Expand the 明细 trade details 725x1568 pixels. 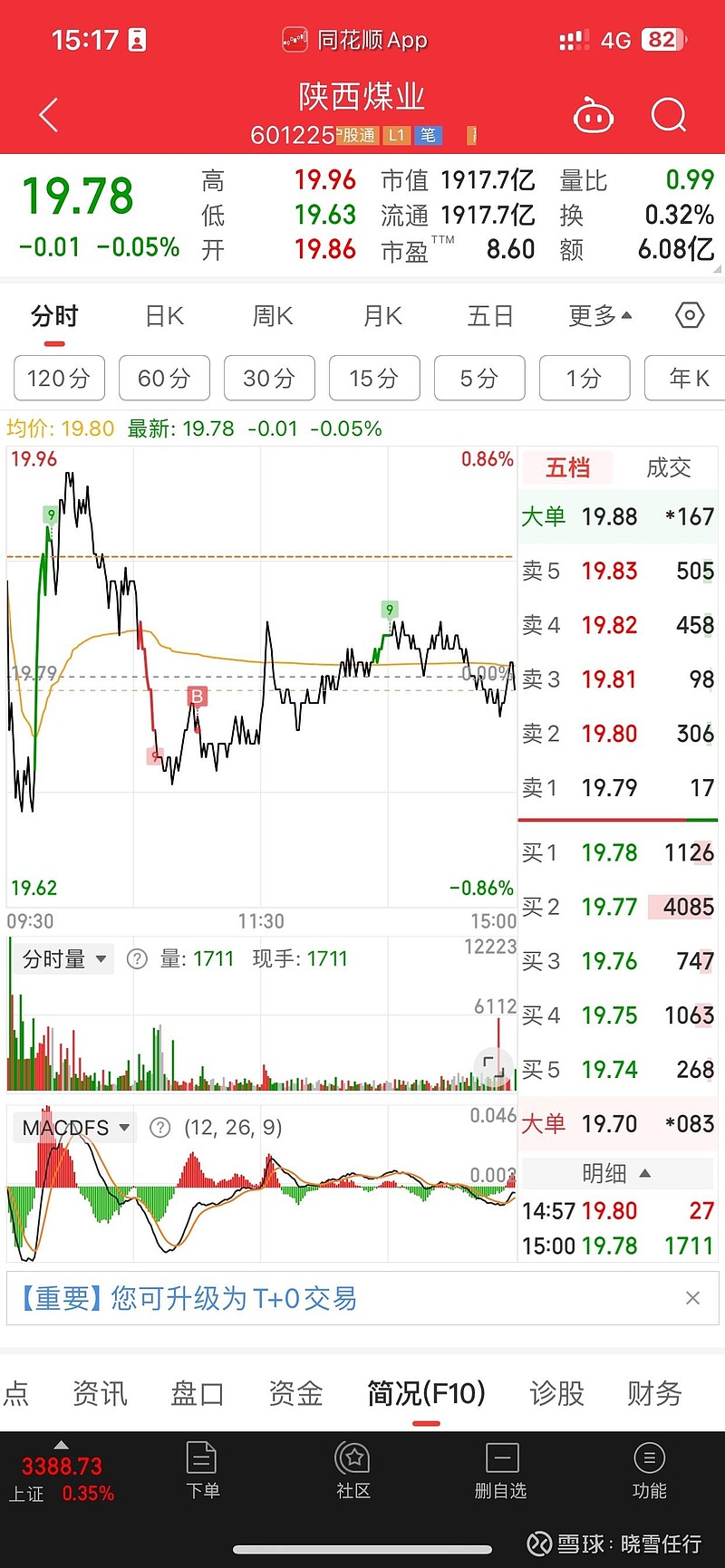[x=617, y=1173]
